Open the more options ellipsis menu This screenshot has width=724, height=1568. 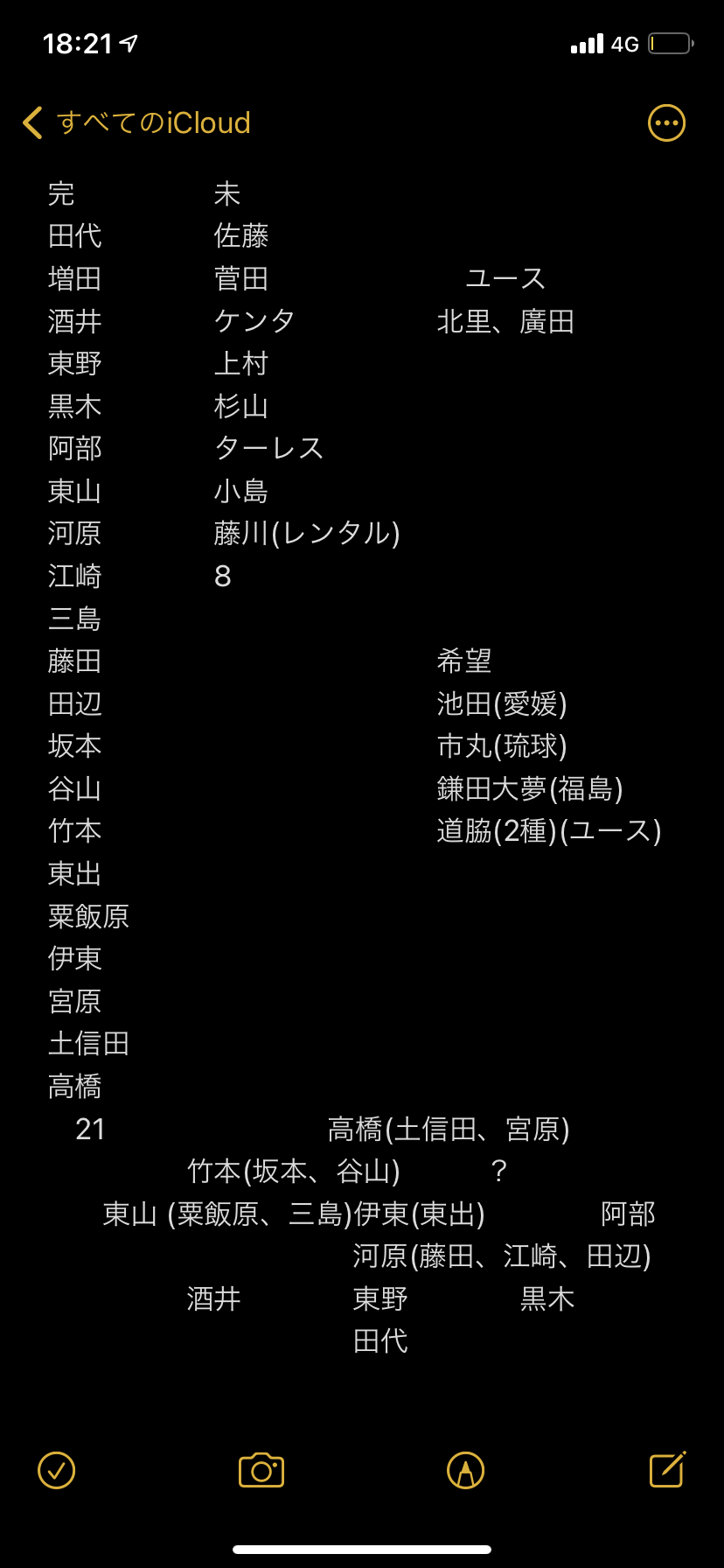(666, 122)
